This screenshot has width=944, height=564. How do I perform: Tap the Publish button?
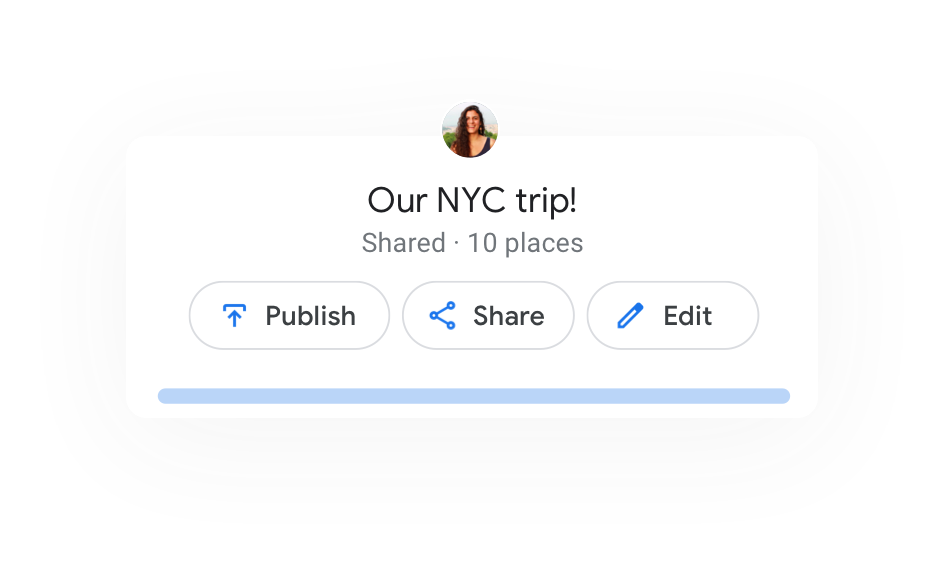289,316
